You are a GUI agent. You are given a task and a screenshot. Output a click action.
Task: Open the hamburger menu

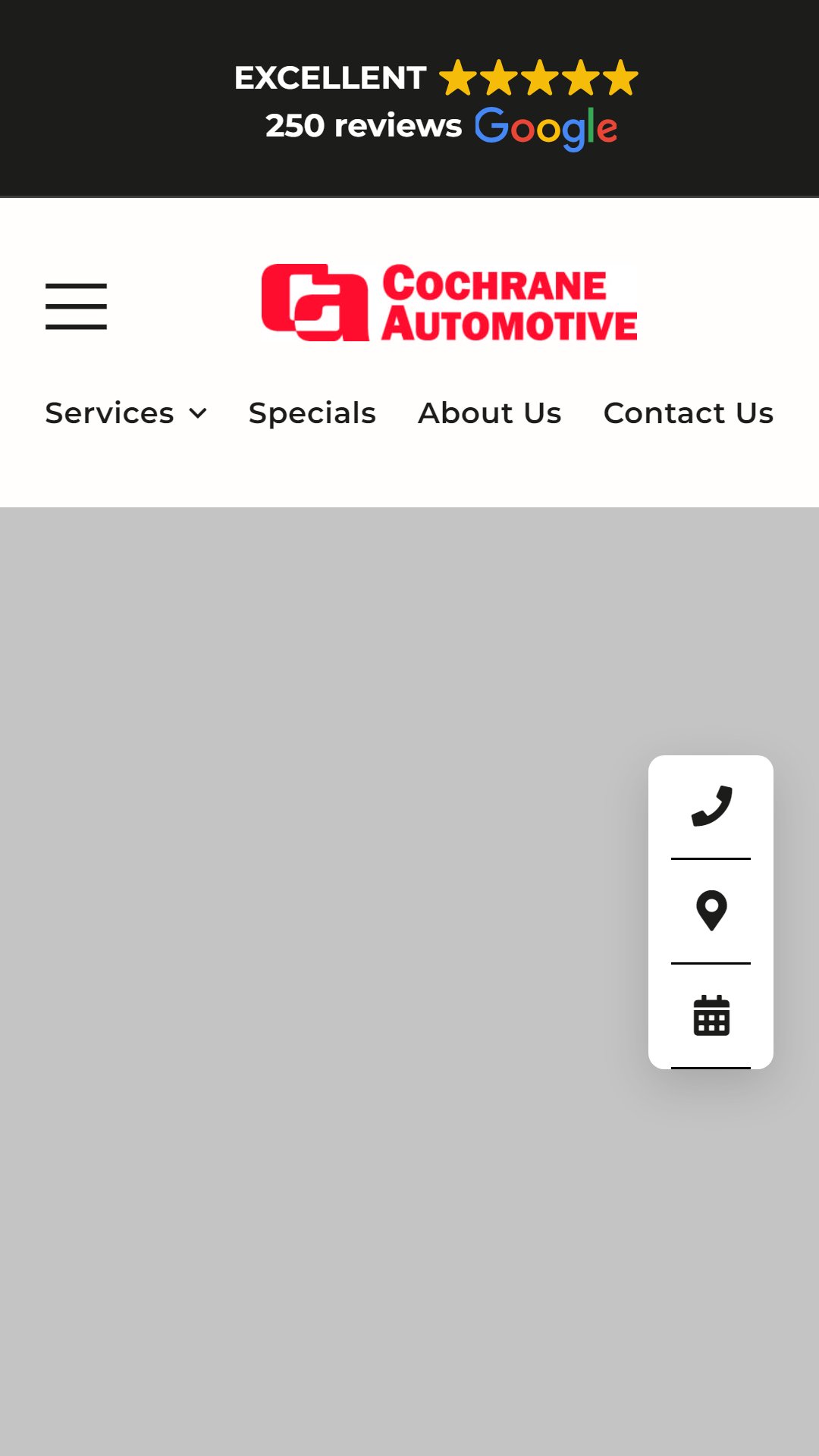click(x=76, y=306)
